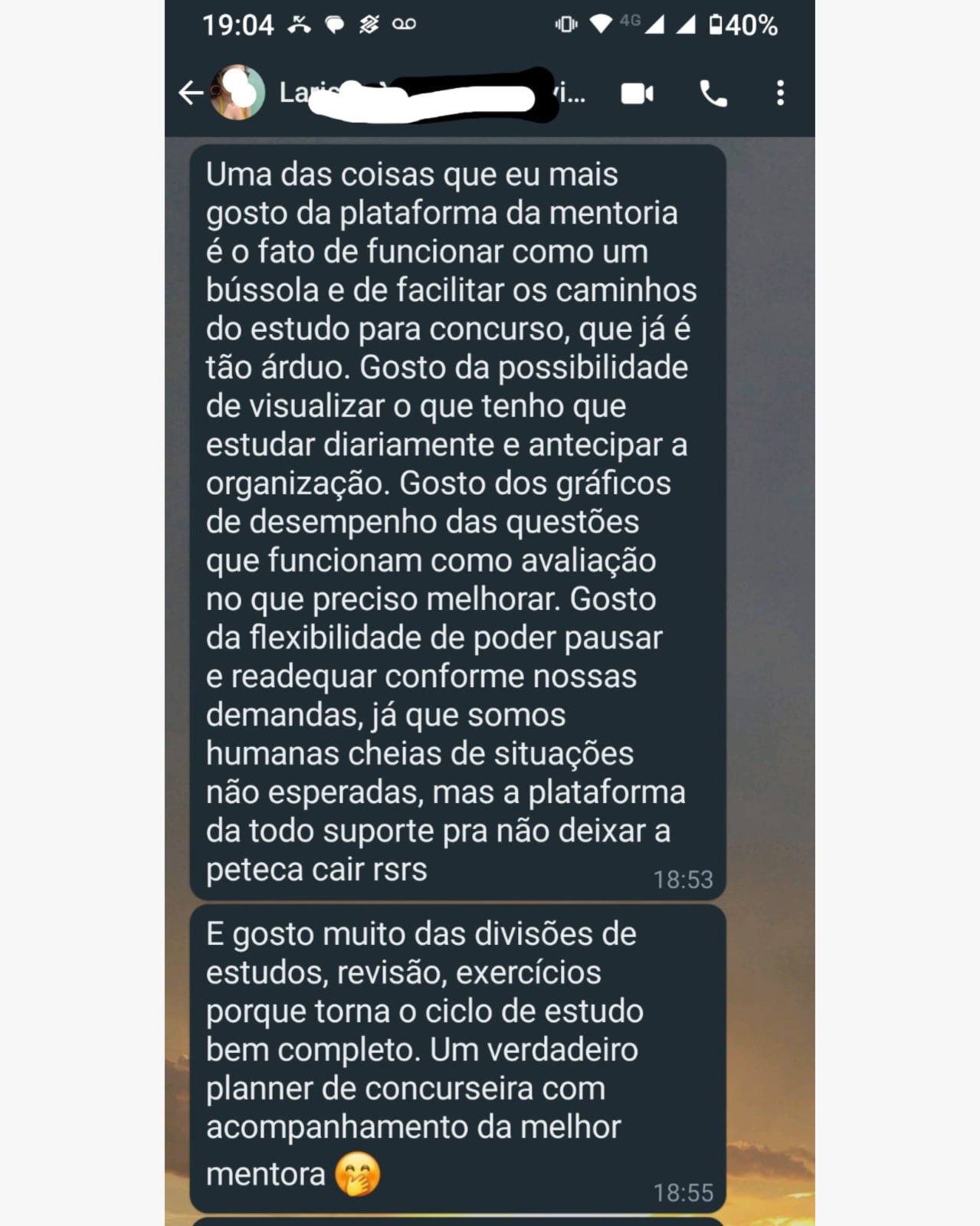Image resolution: width=980 pixels, height=1226 pixels.
Task: Go back to the chat list
Action: [x=190, y=93]
